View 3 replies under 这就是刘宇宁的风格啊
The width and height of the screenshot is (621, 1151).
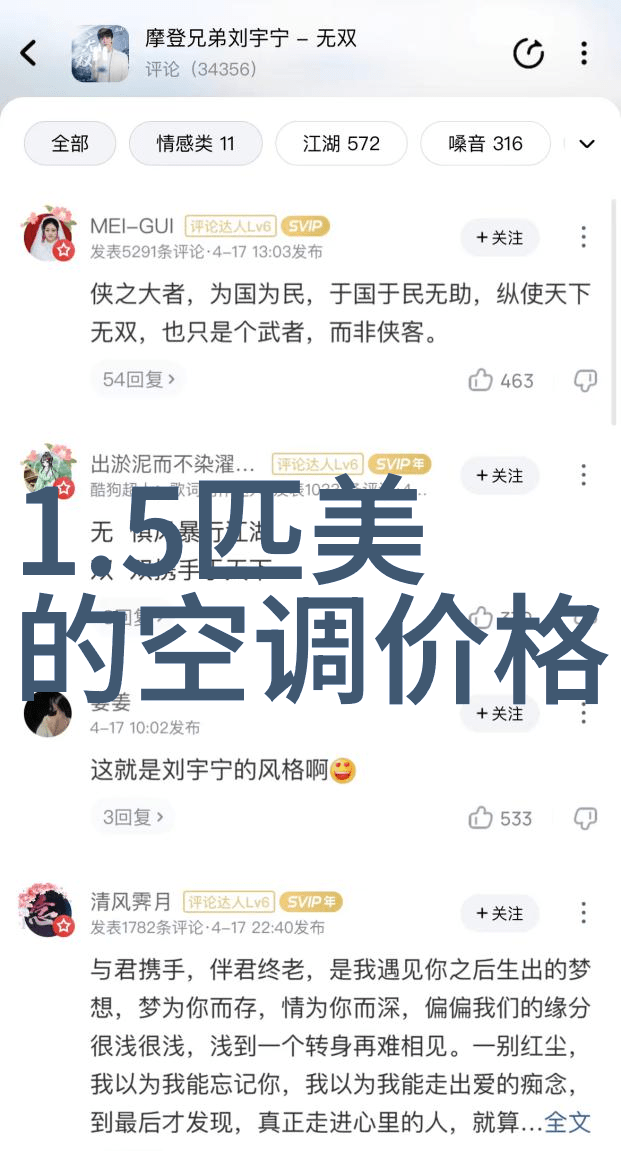132,818
